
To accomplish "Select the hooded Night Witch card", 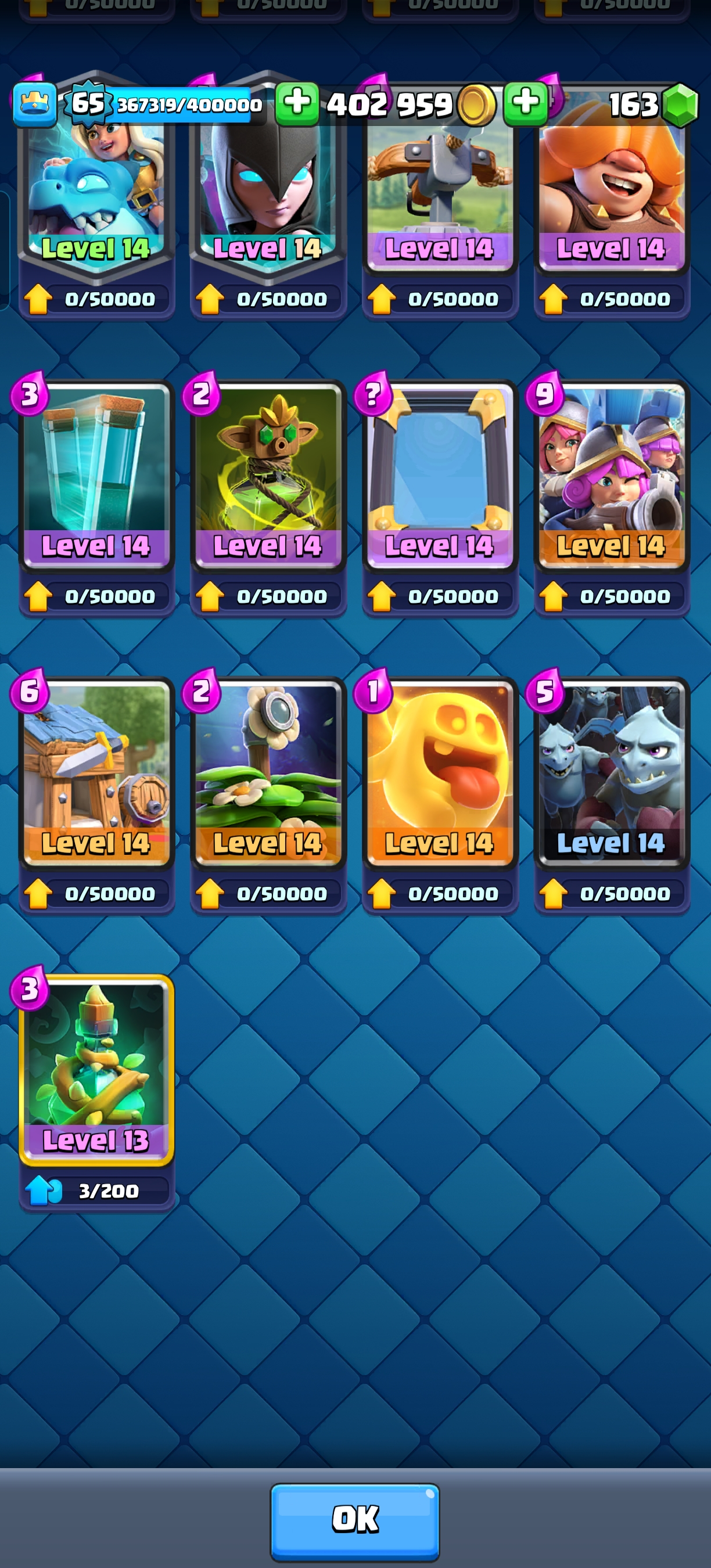I will (x=268, y=195).
